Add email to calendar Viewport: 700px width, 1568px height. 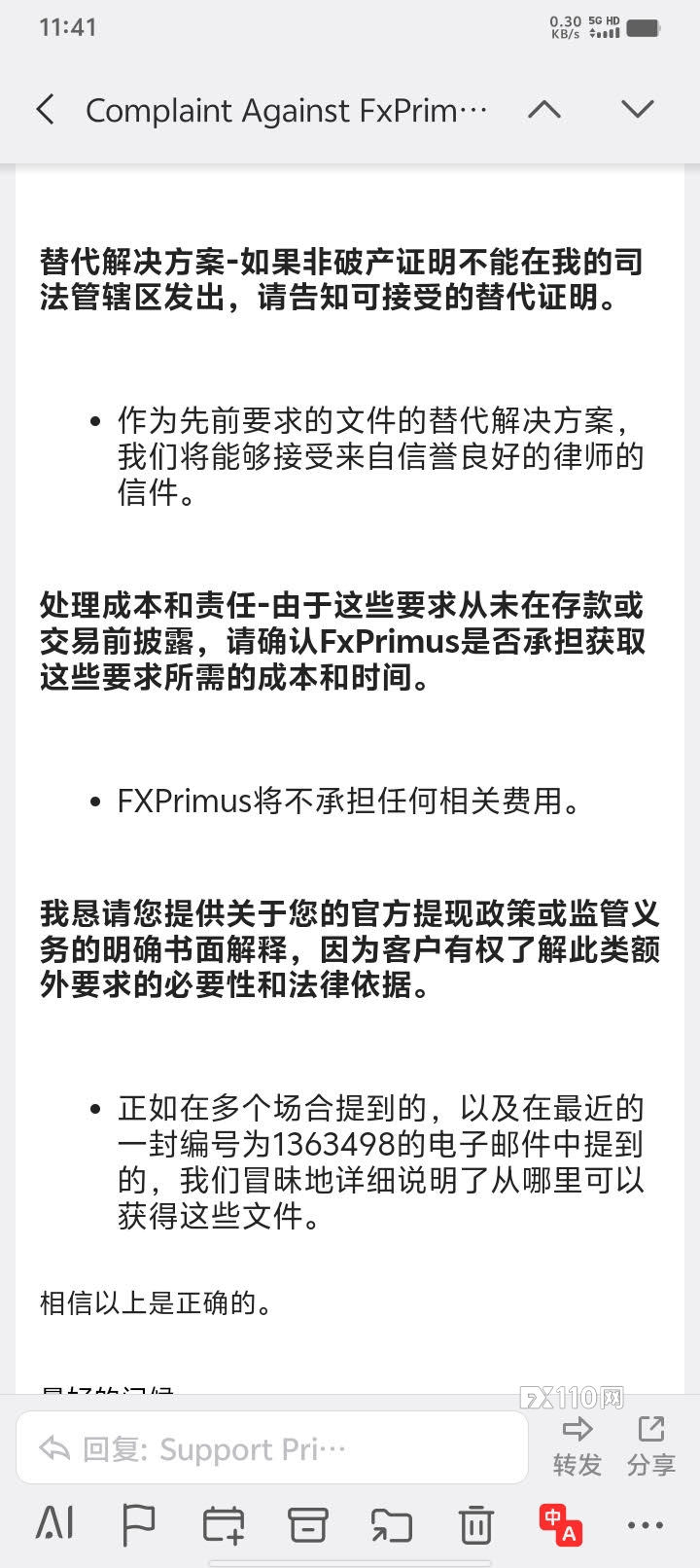tap(224, 1524)
